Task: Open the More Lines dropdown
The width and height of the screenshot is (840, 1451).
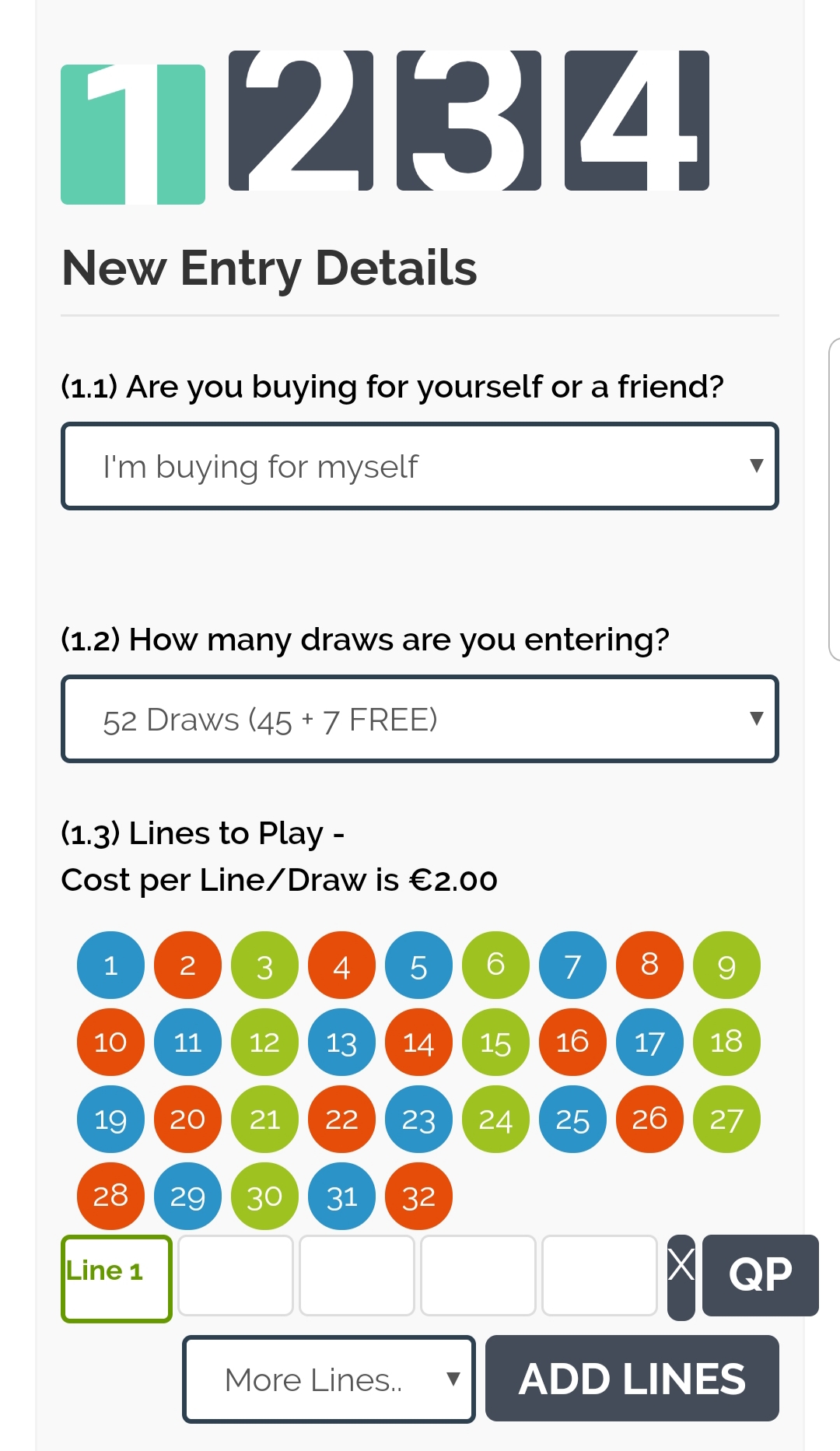Action: pyautogui.click(x=328, y=1379)
